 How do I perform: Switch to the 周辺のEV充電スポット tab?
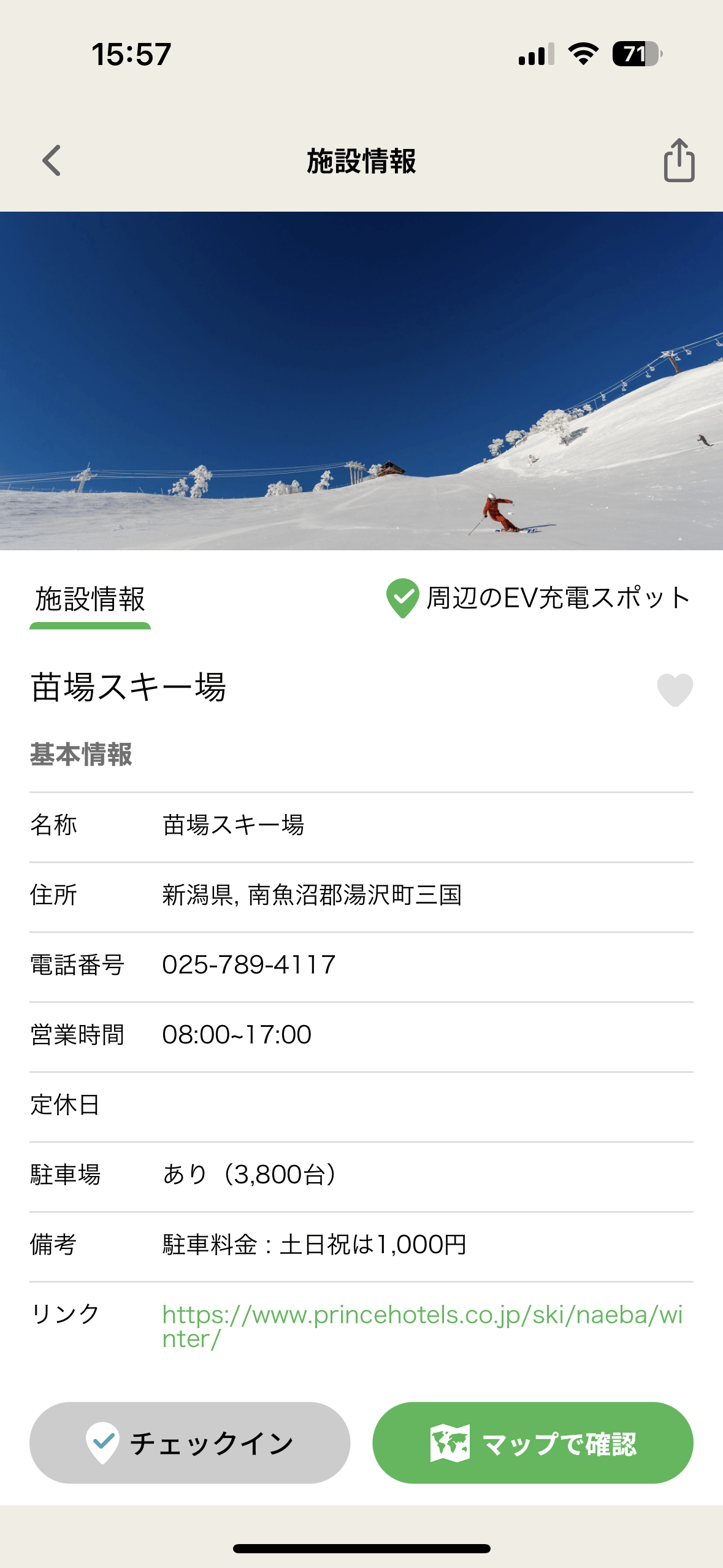click(x=538, y=598)
